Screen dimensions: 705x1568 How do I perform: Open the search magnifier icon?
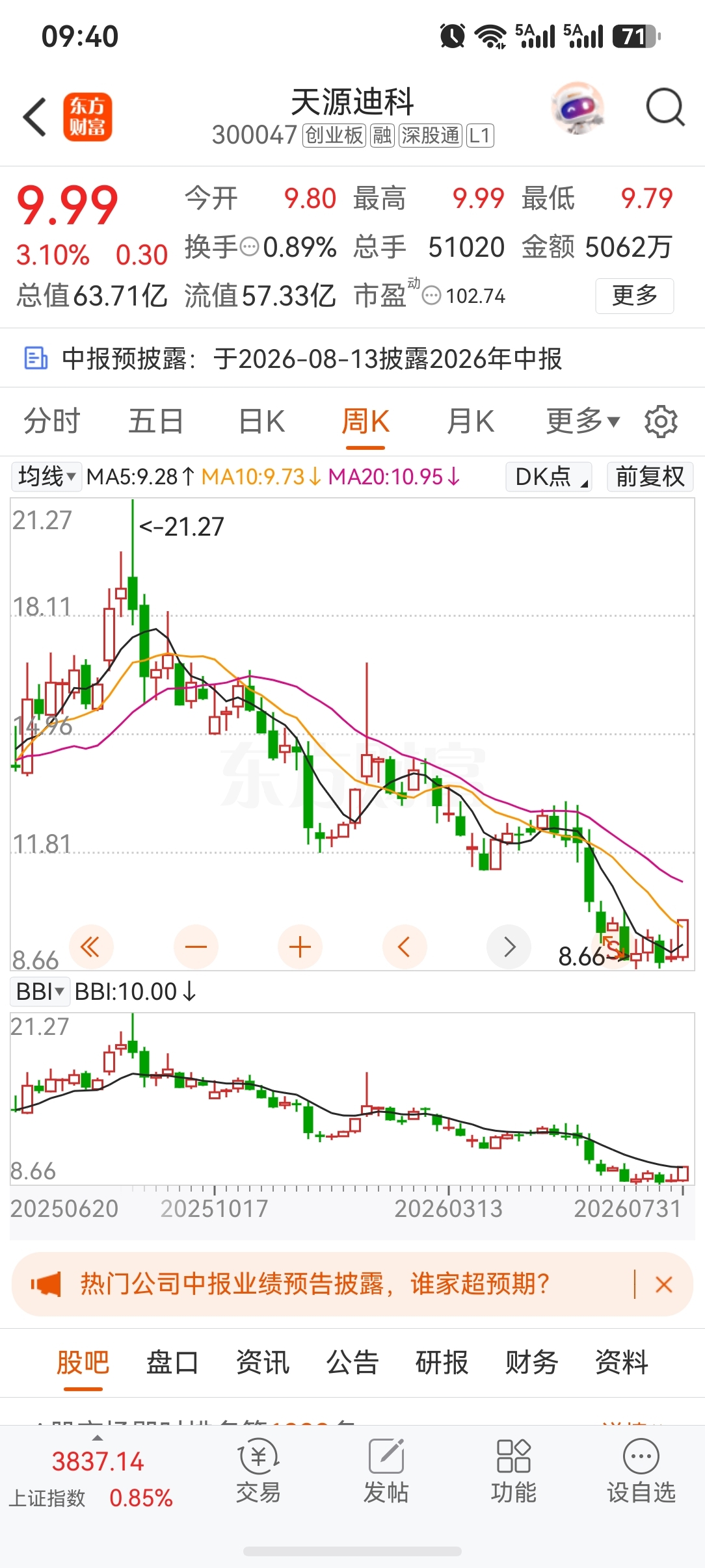(x=665, y=108)
